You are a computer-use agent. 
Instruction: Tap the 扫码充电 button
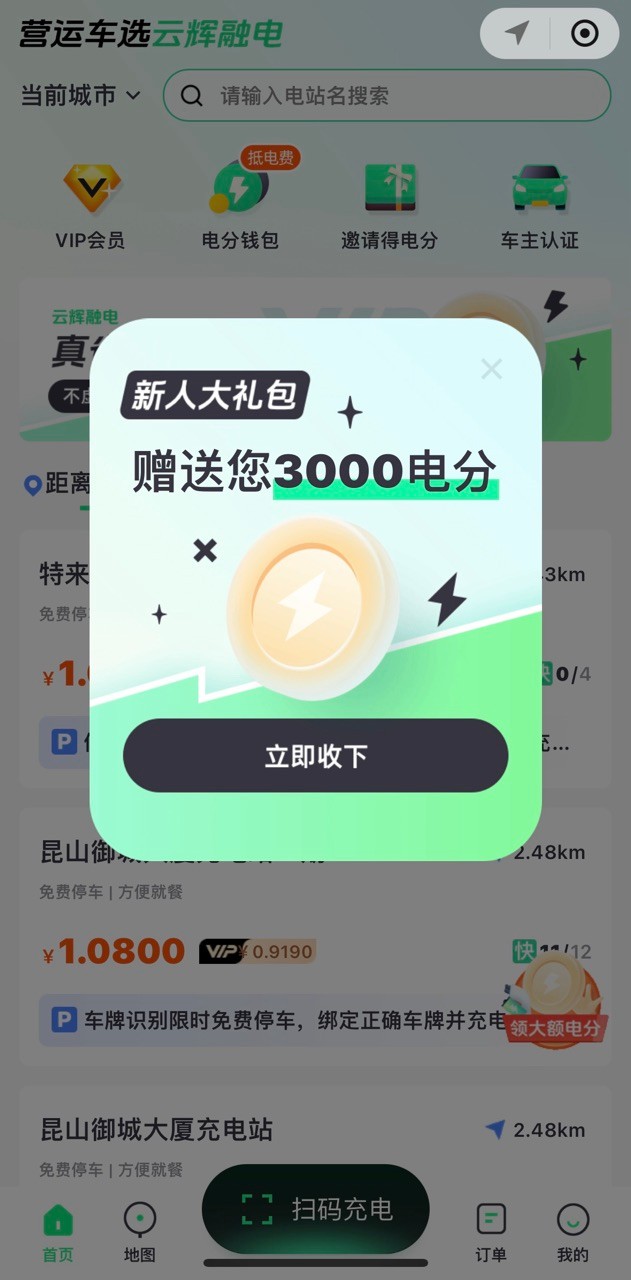click(x=316, y=1209)
